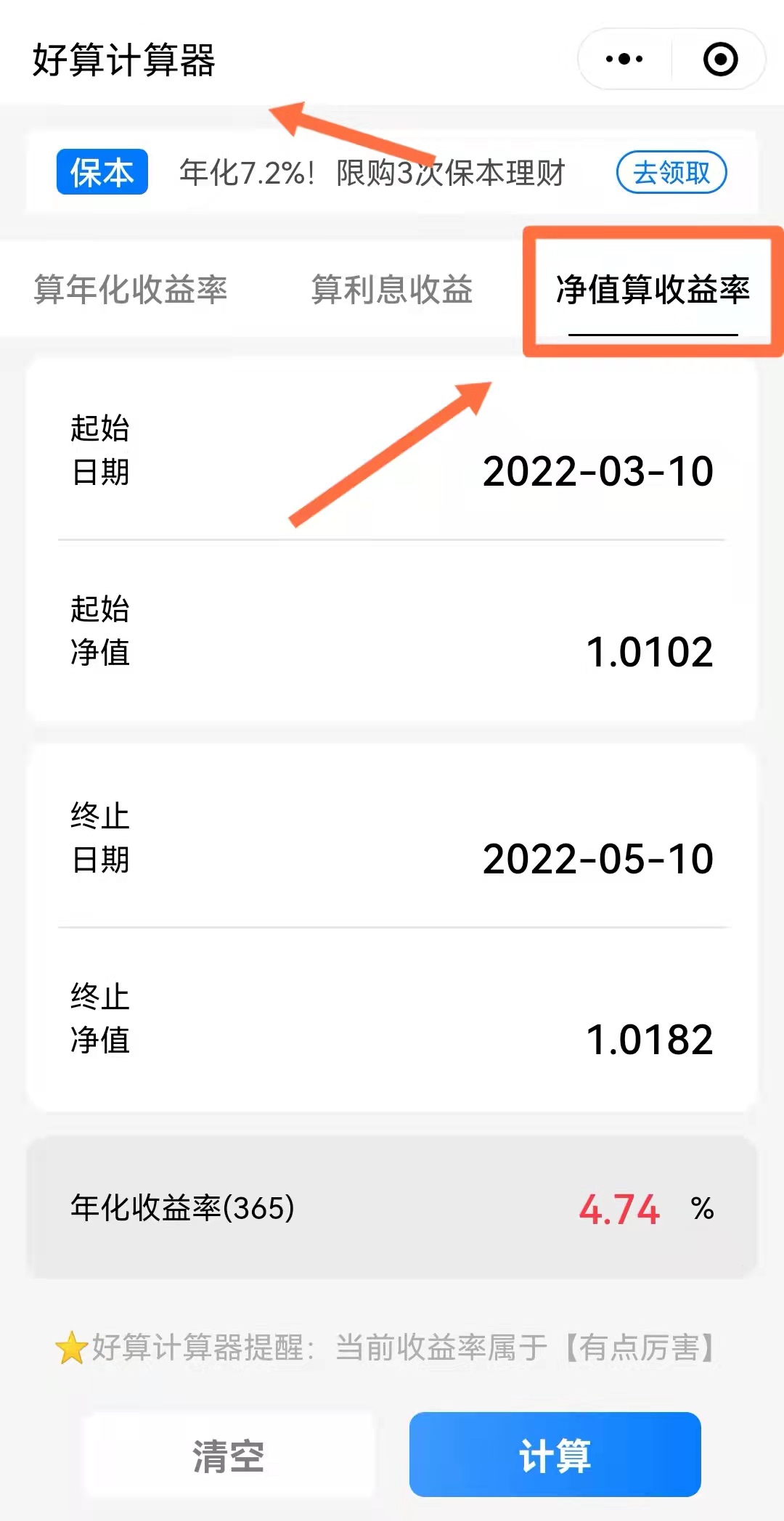Select the 净值算收益率 tab
The image size is (784, 1521).
pyautogui.click(x=653, y=289)
